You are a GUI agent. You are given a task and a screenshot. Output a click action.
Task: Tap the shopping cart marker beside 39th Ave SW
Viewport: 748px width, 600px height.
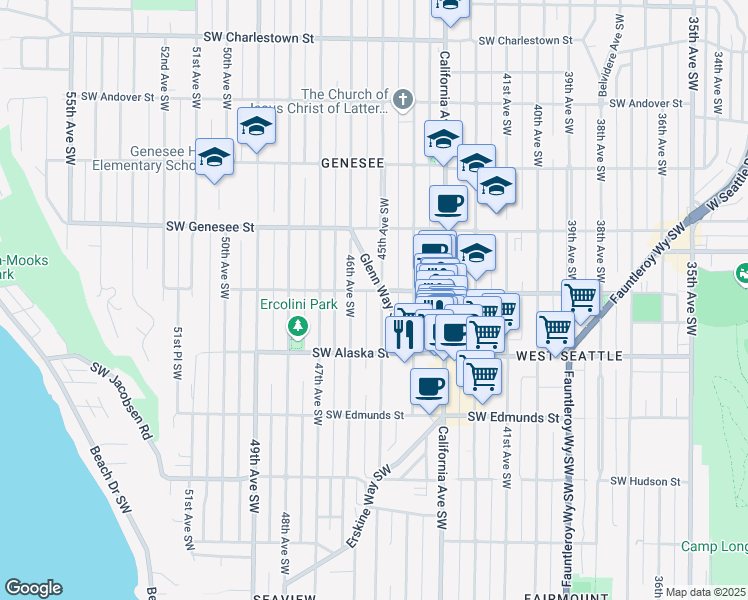579,296
